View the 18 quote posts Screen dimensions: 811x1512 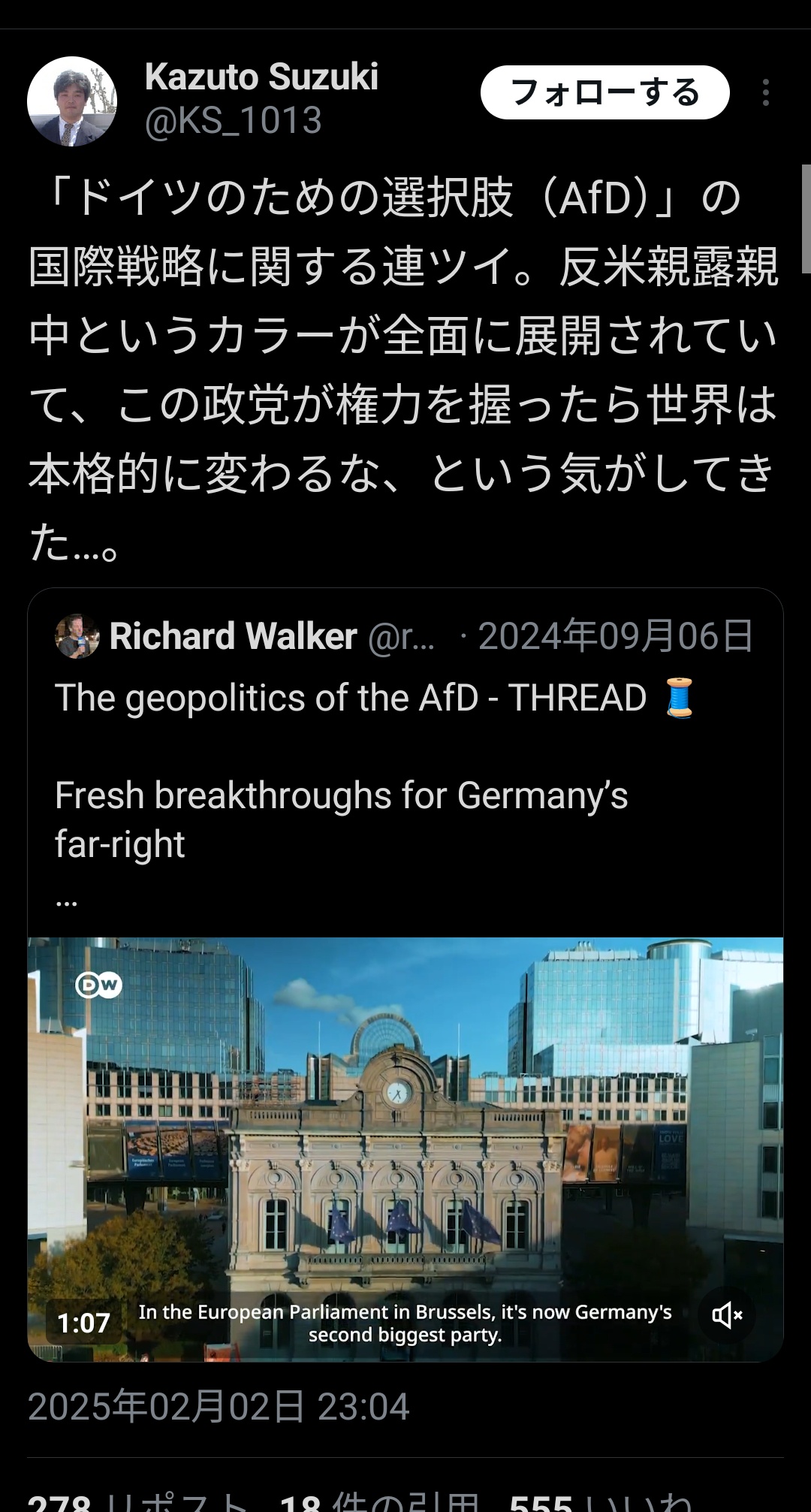click(379, 1501)
